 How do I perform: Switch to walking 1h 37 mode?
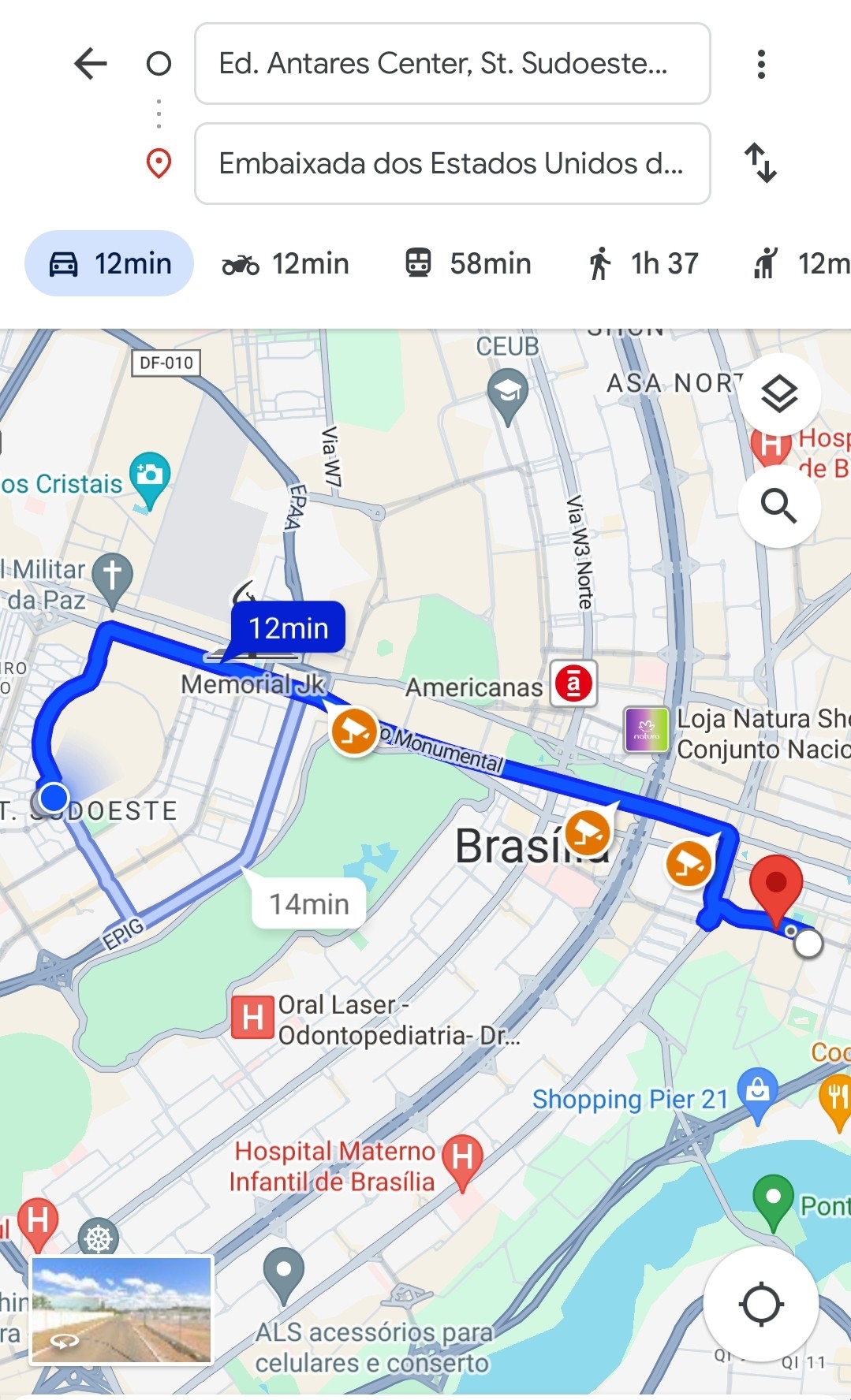coord(643,263)
